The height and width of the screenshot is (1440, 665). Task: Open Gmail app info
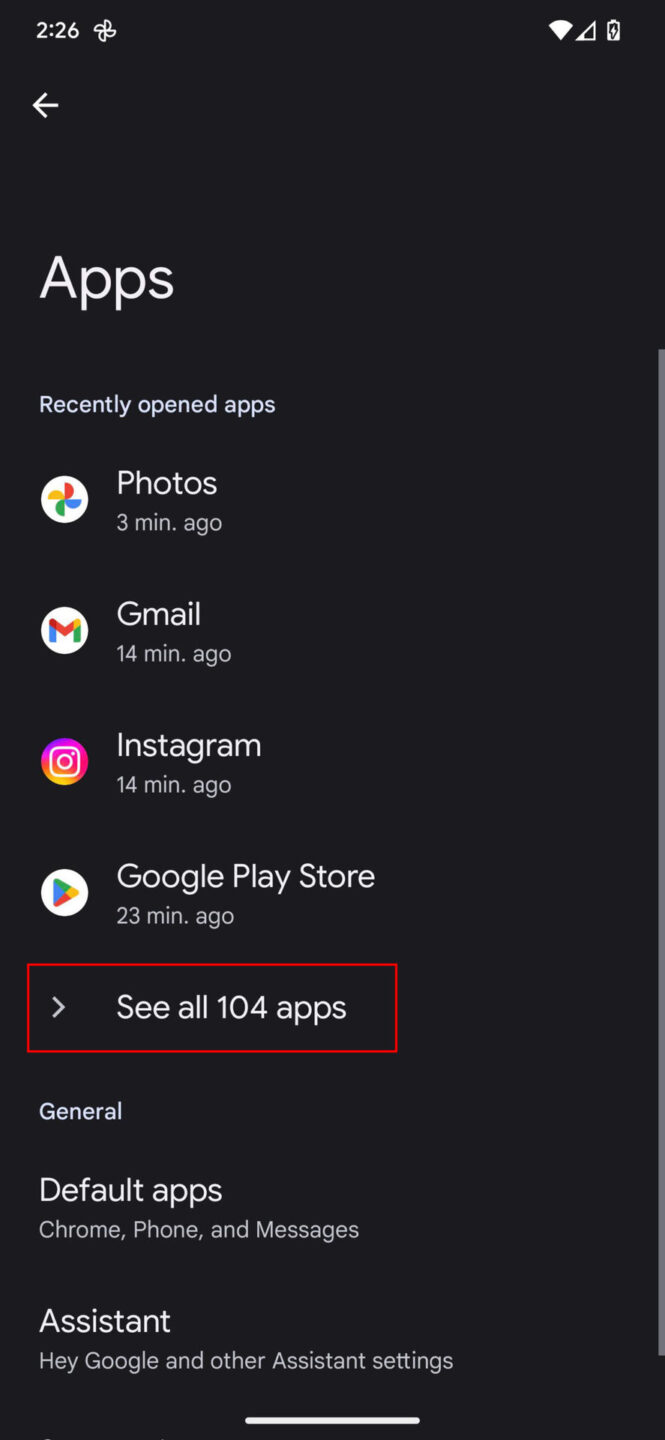(330, 631)
